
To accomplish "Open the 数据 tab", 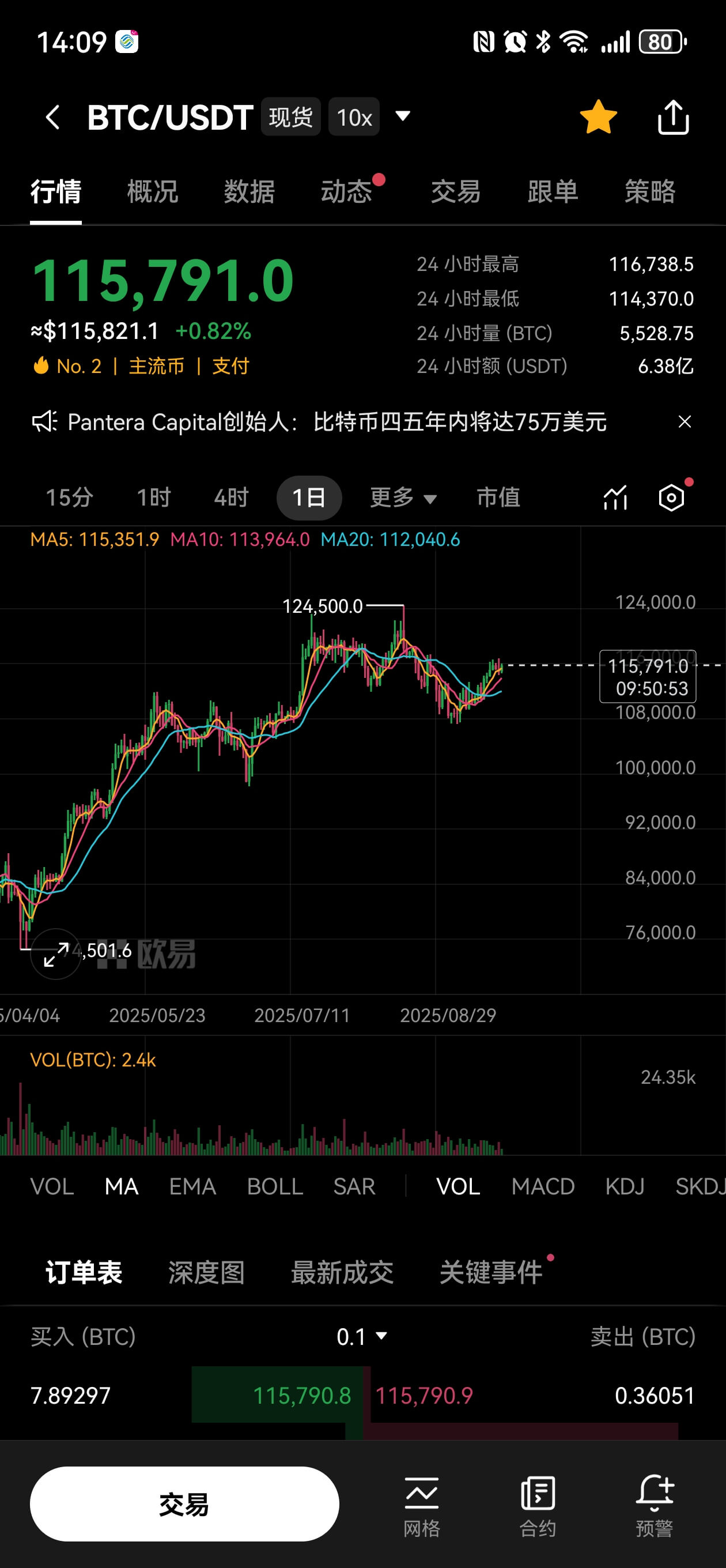I will point(249,192).
